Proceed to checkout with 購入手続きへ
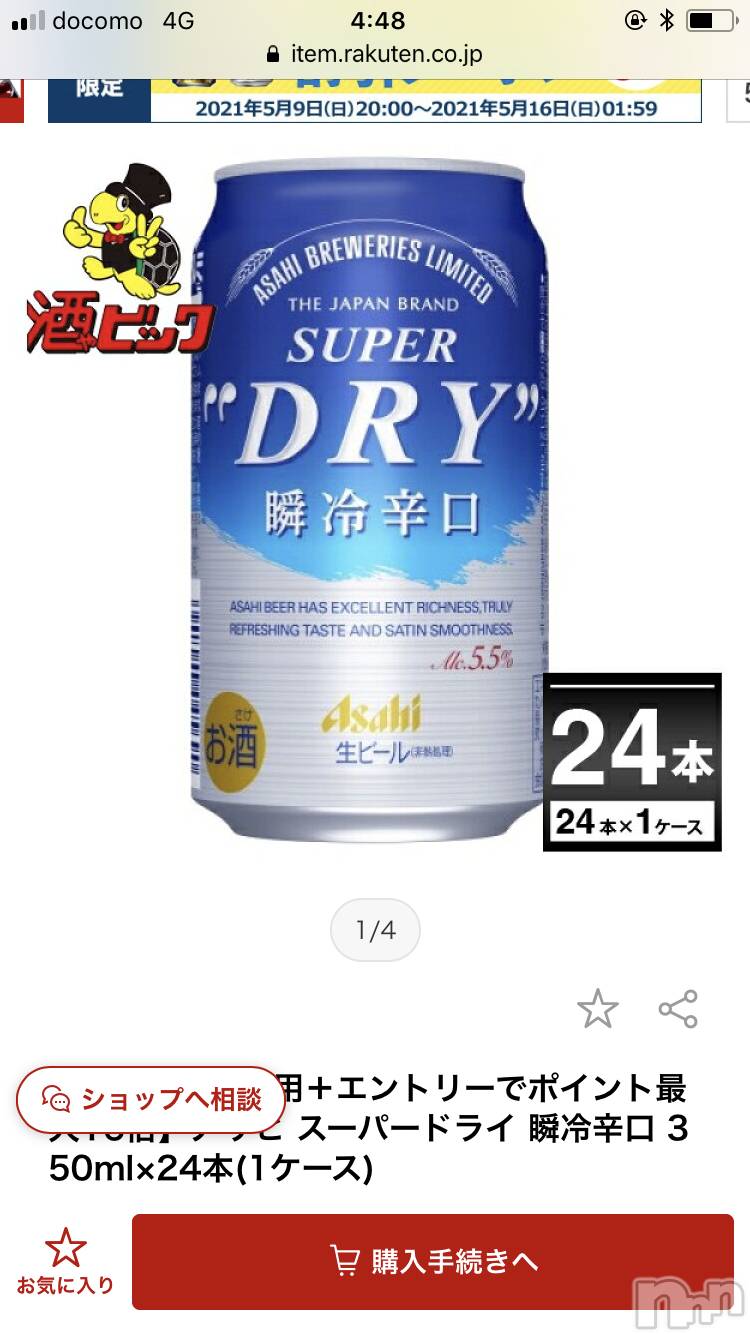Screen dimensions: 750x1334 click(433, 1261)
